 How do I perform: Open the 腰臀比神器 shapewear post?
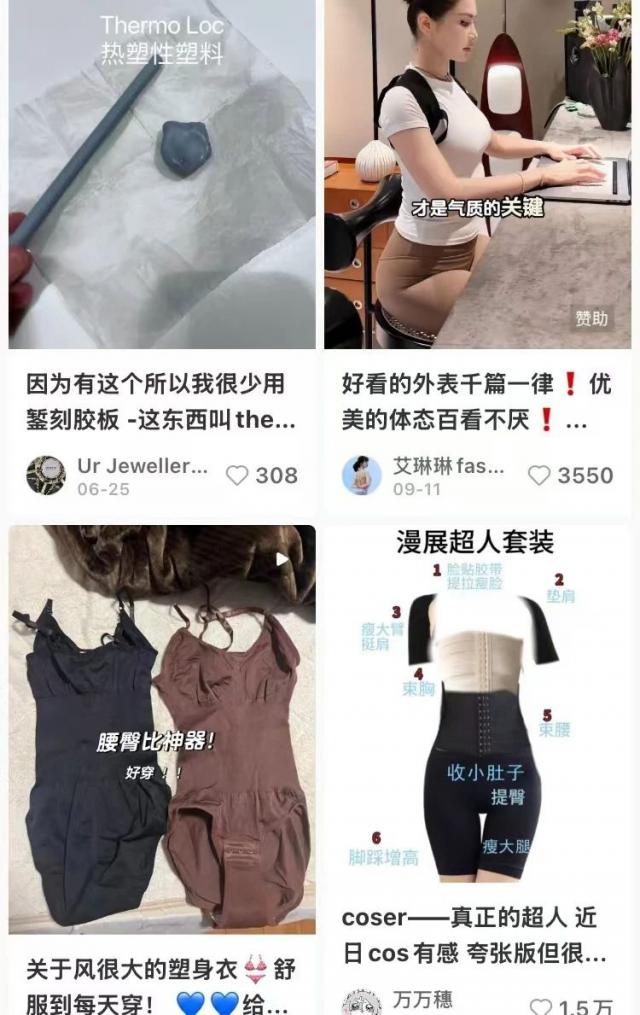pos(161,730)
